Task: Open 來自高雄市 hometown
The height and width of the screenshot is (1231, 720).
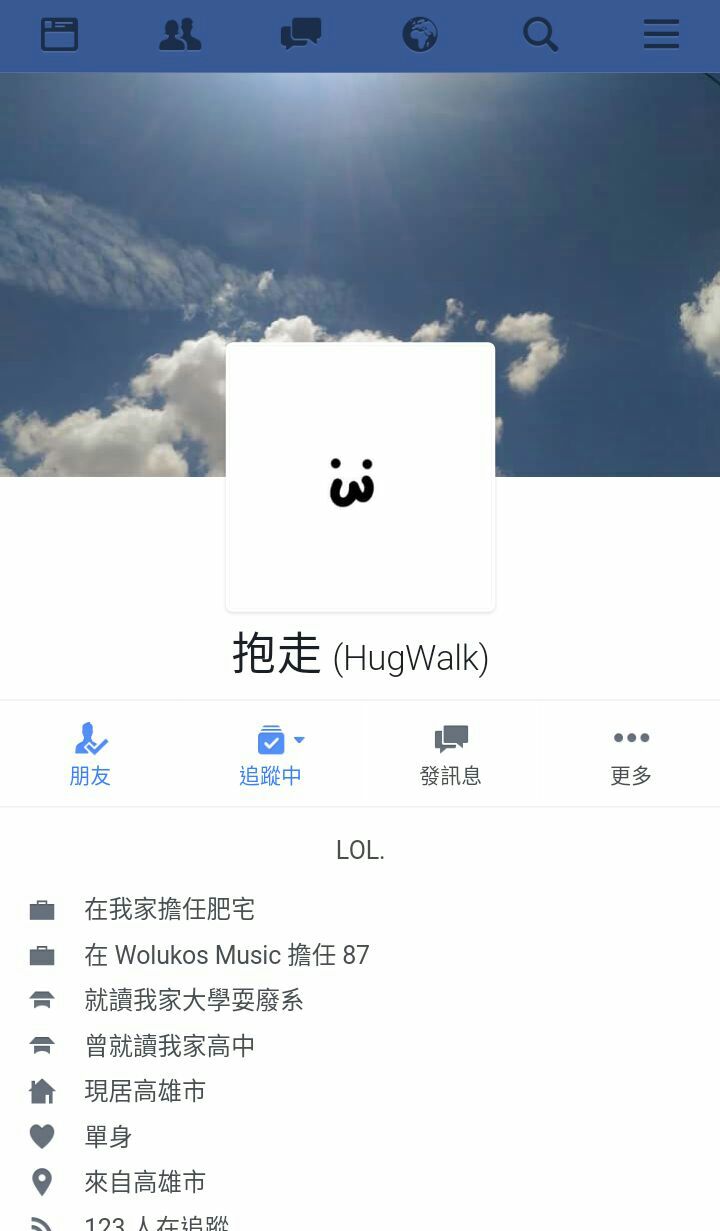Action: [x=146, y=1182]
